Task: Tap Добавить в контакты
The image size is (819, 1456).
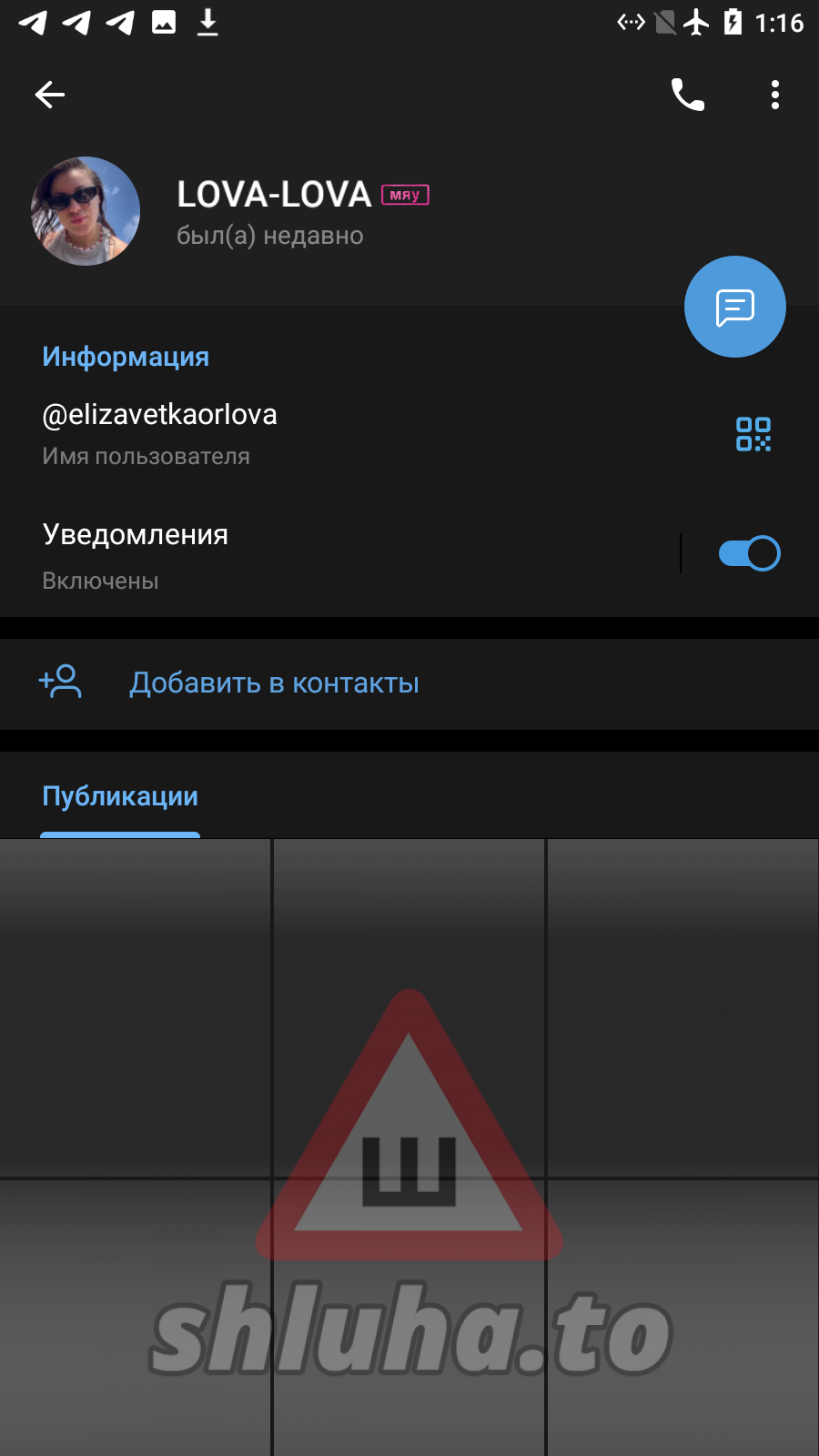Action: click(273, 683)
